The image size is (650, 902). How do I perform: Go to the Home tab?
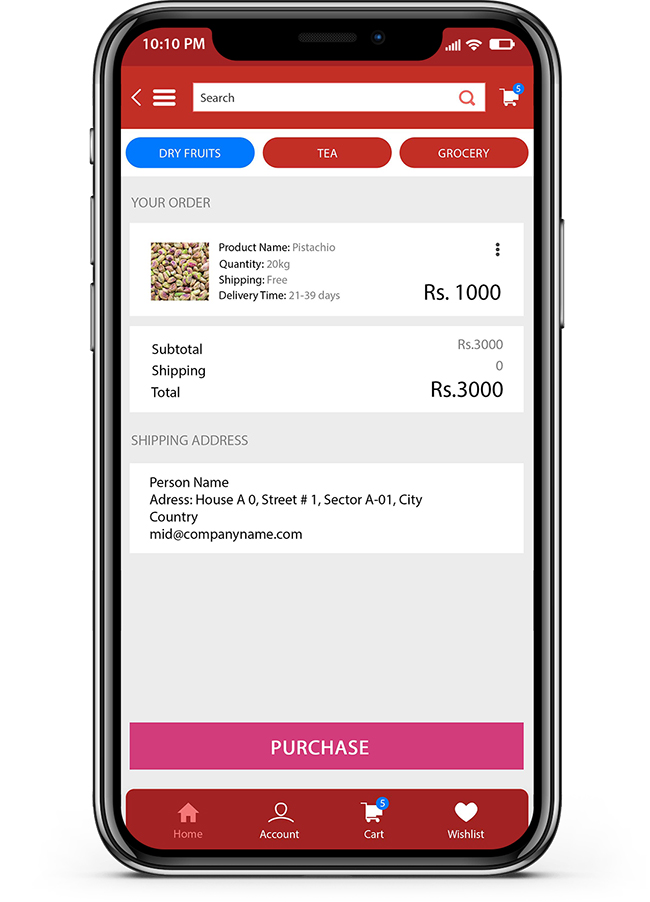(x=188, y=821)
